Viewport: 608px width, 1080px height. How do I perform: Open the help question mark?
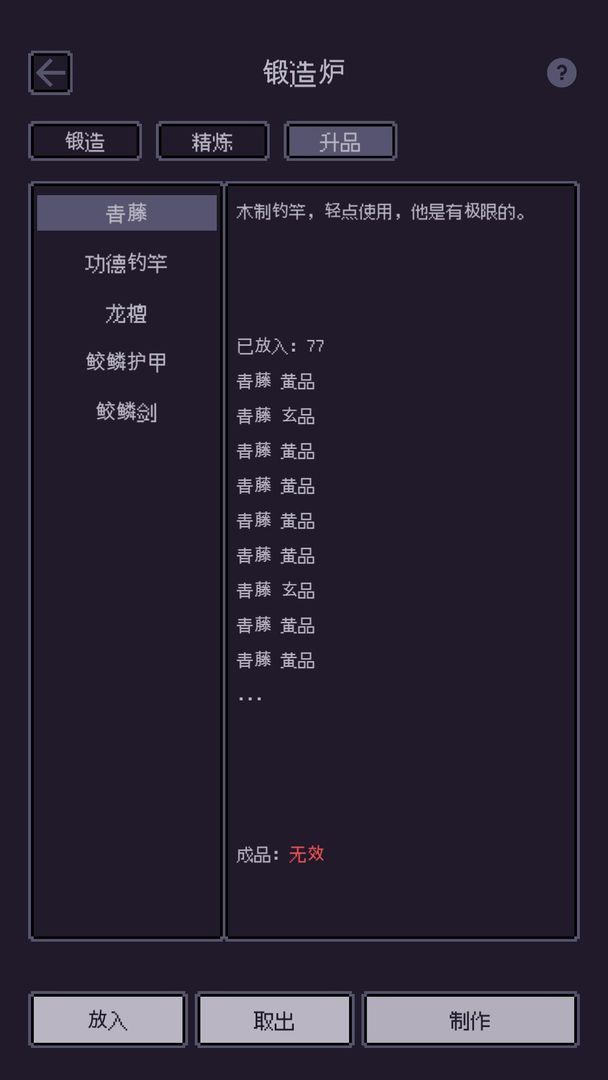point(561,73)
